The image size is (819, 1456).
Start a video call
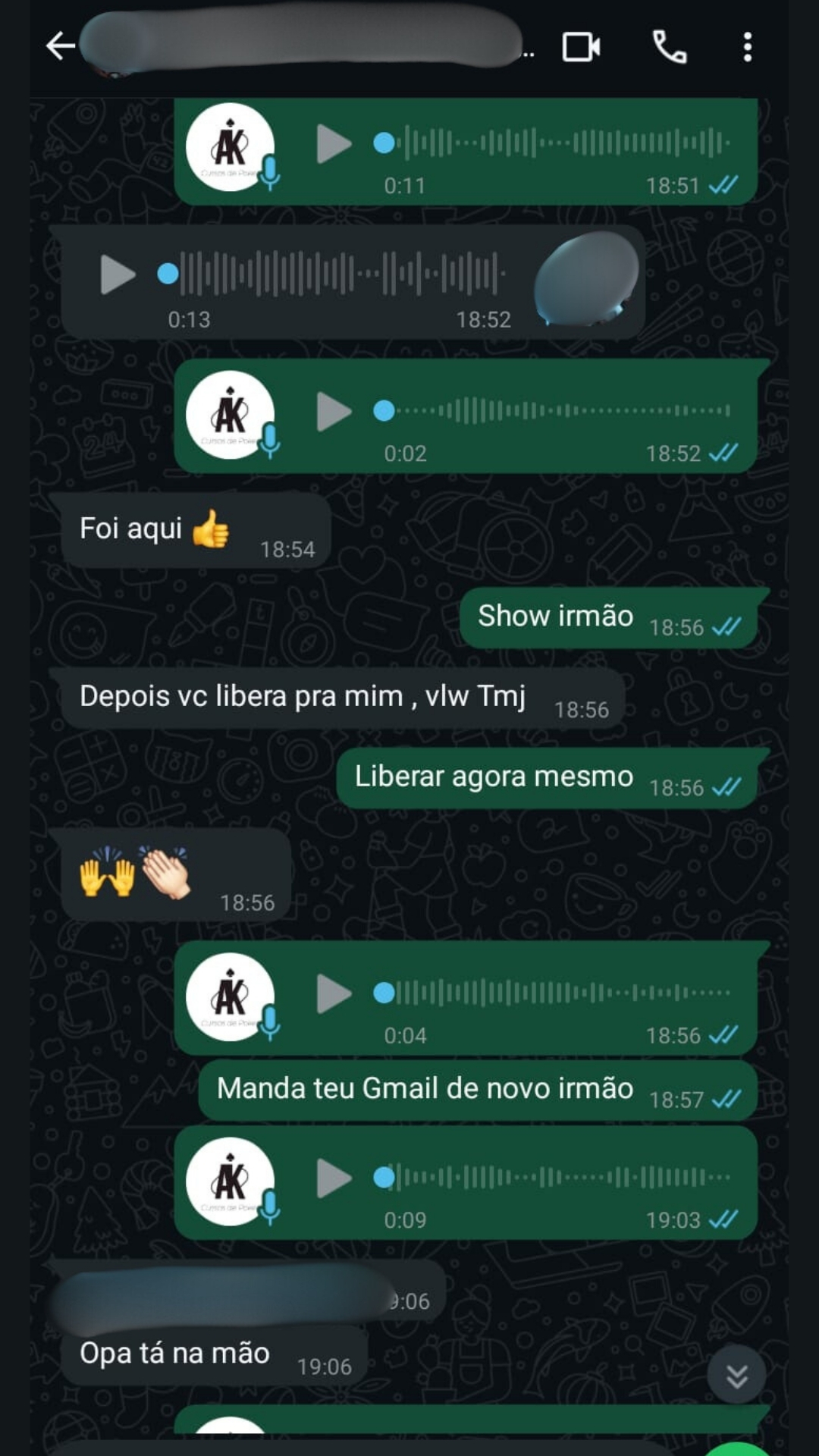pyautogui.click(x=581, y=47)
